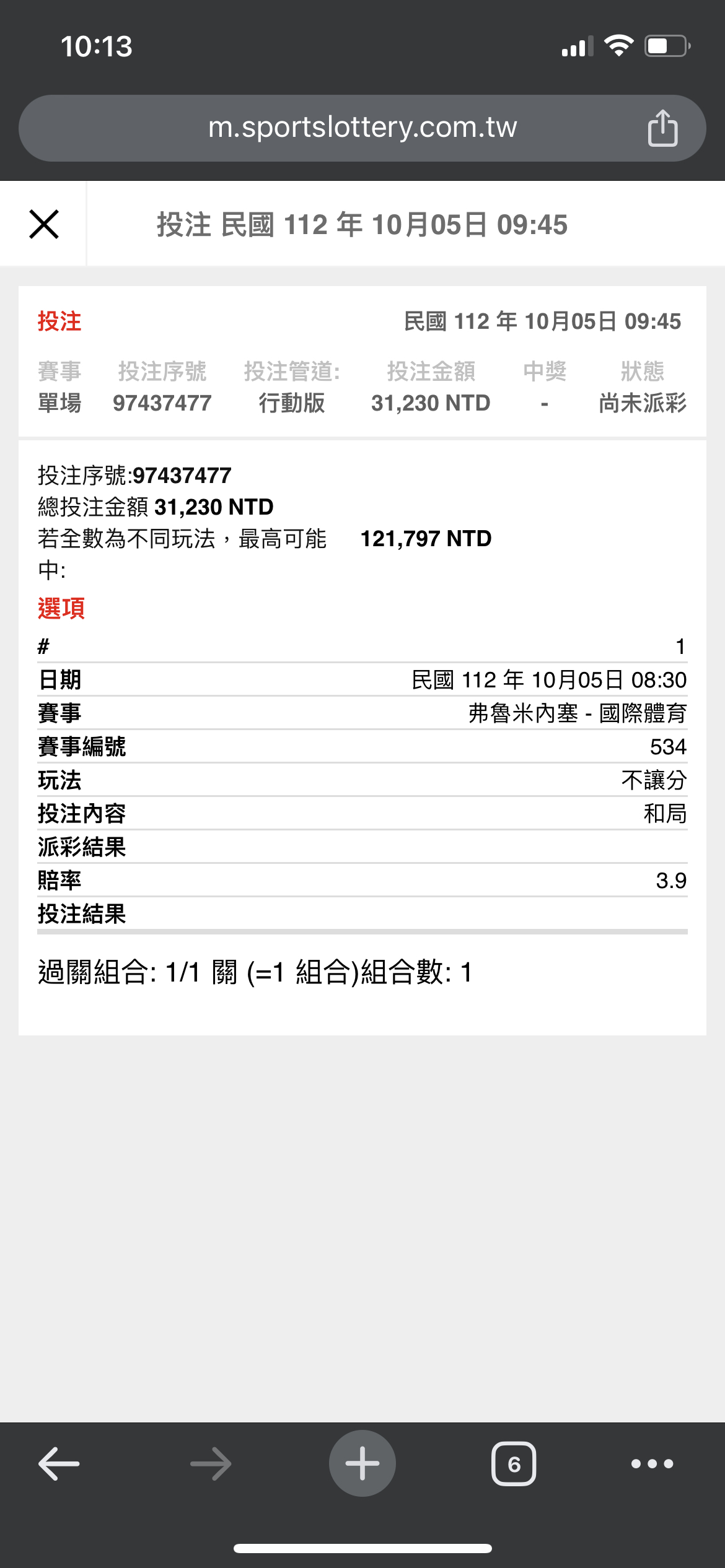Screen dimensions: 725x1568
Task: Tap the browser address bar
Action: point(362,128)
